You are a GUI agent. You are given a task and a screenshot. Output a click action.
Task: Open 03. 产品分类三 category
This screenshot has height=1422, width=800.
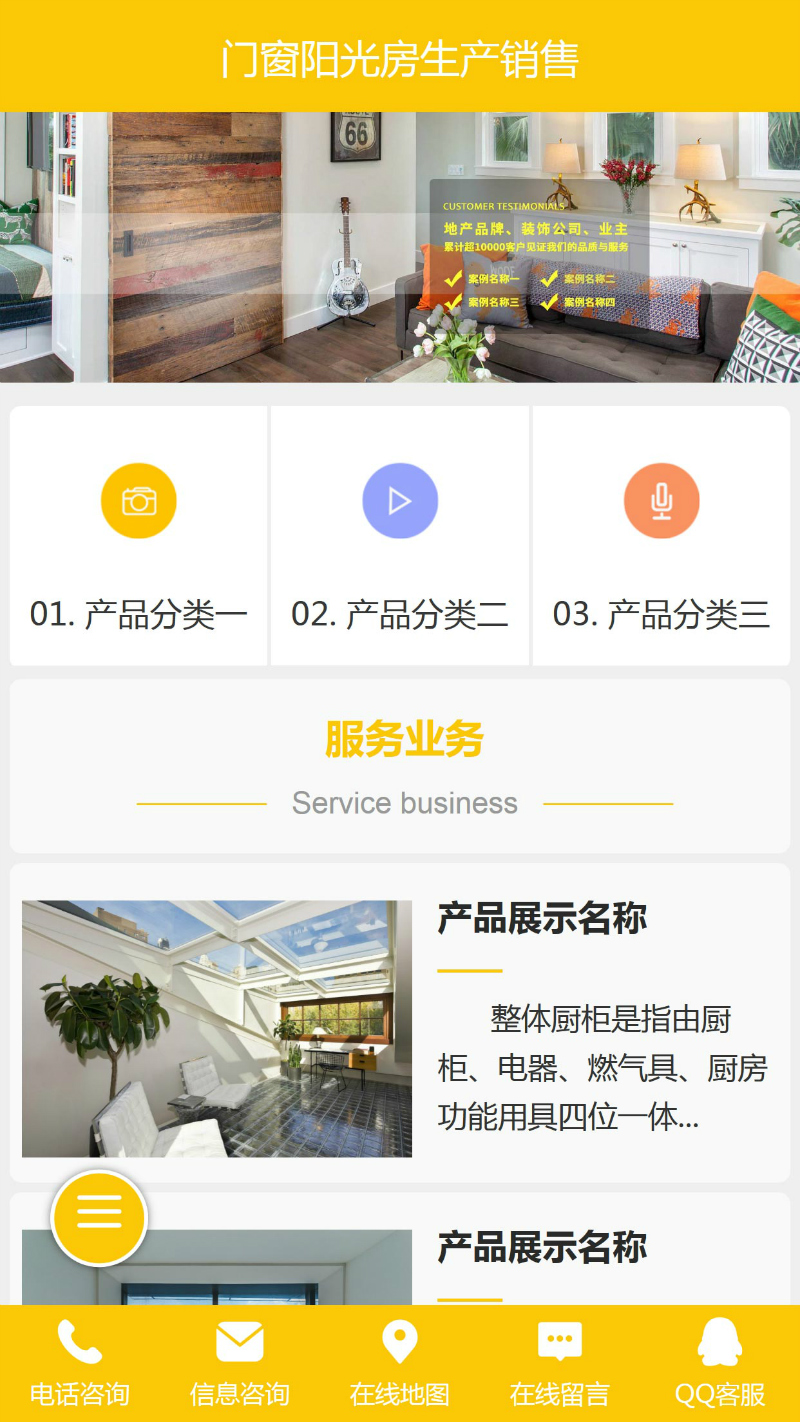(x=661, y=536)
